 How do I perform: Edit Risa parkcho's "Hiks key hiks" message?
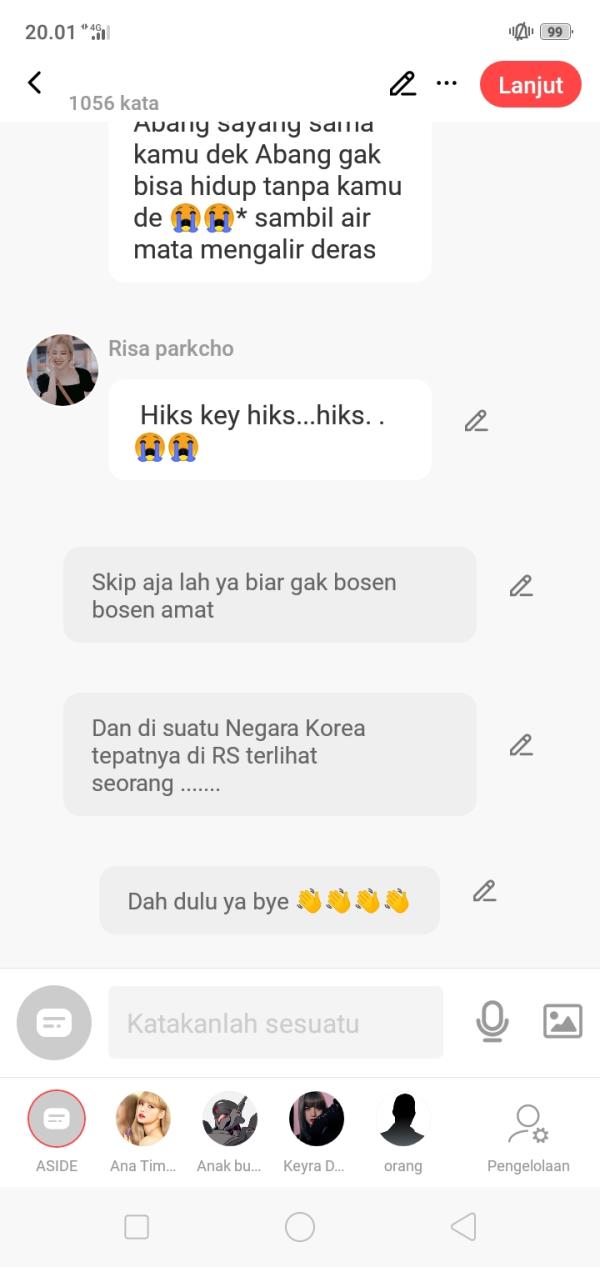[476, 421]
